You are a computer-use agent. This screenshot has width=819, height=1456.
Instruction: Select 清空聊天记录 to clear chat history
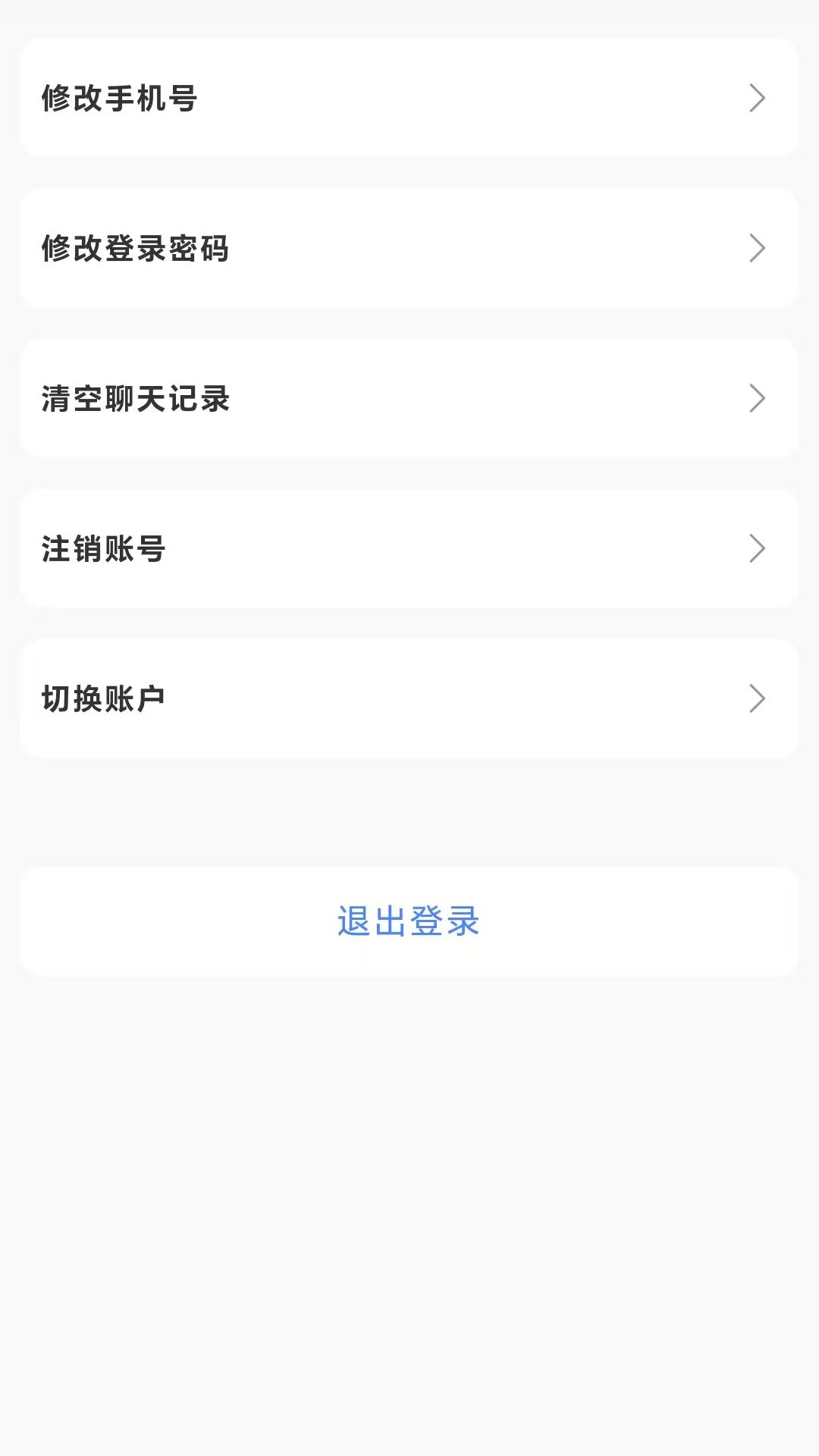[x=409, y=397]
